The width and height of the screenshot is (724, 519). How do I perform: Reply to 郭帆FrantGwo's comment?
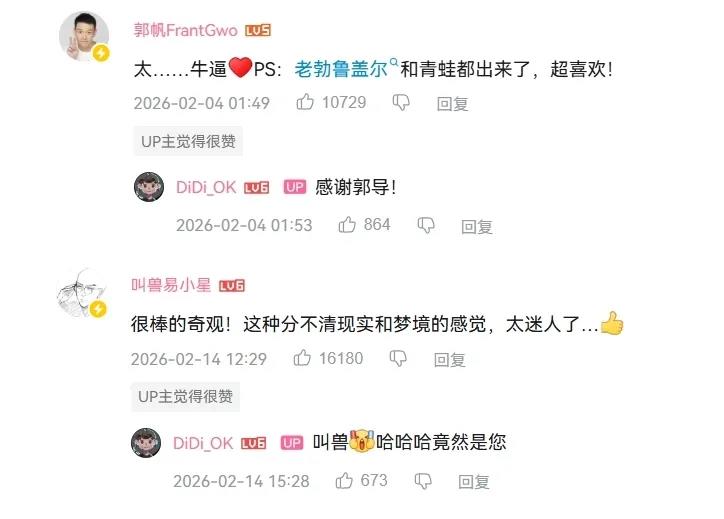451,103
